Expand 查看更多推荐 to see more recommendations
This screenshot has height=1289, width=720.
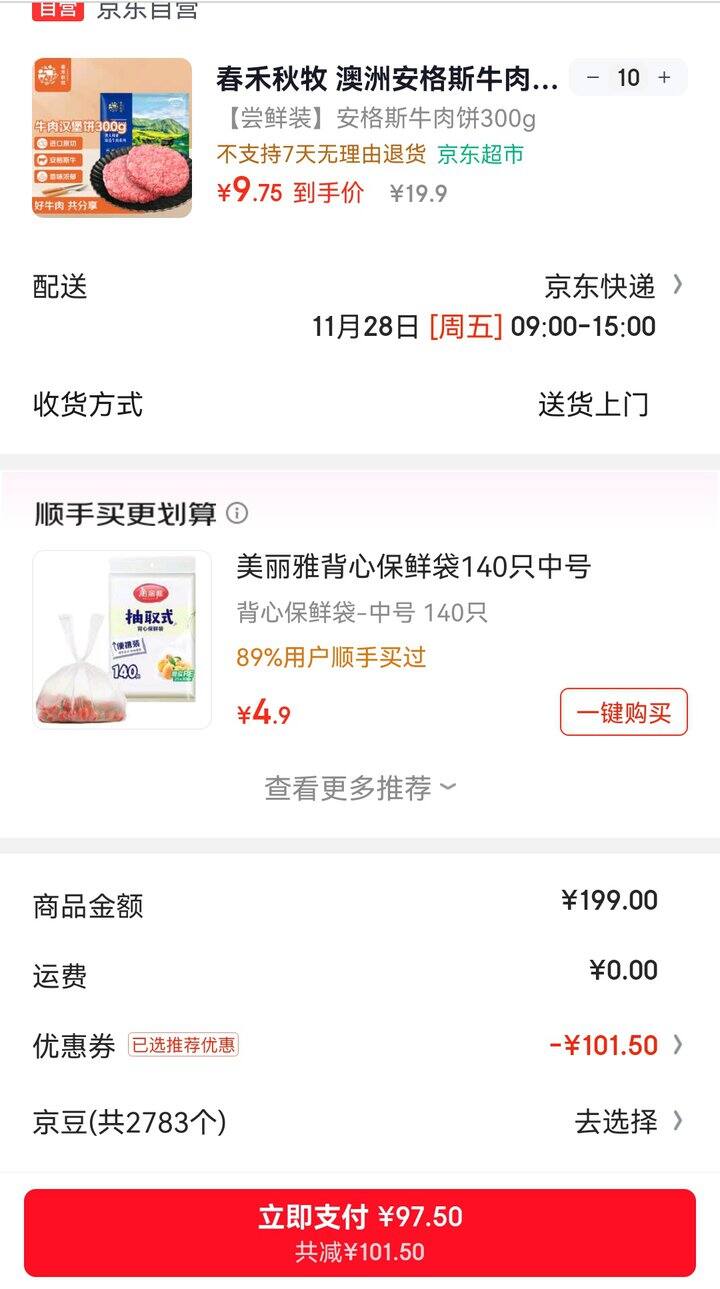(x=360, y=788)
